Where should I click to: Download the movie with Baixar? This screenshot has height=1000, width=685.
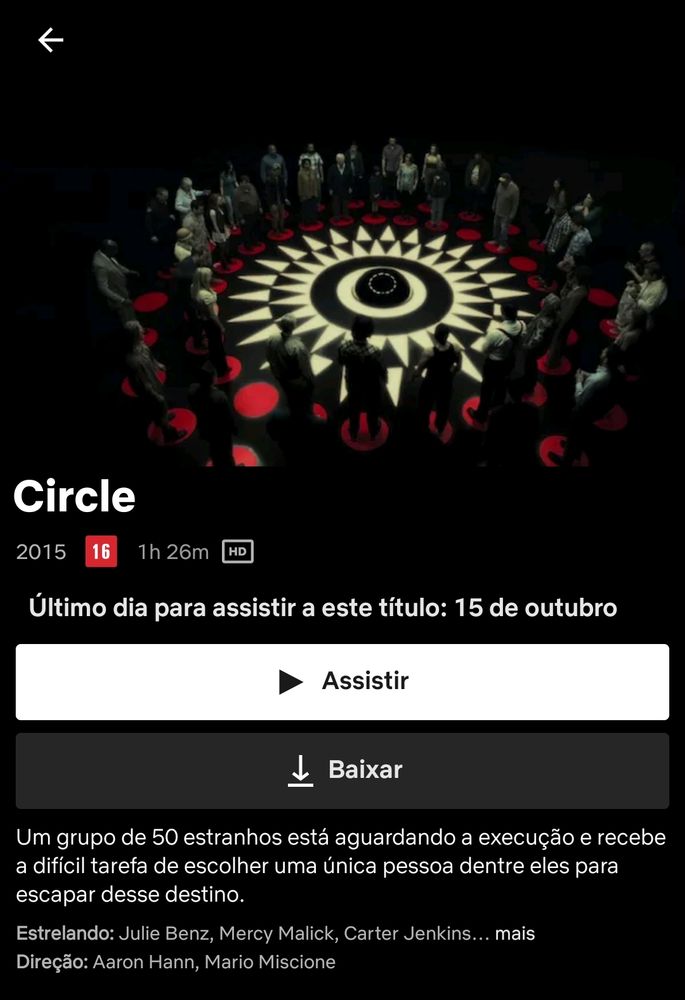pos(342,770)
